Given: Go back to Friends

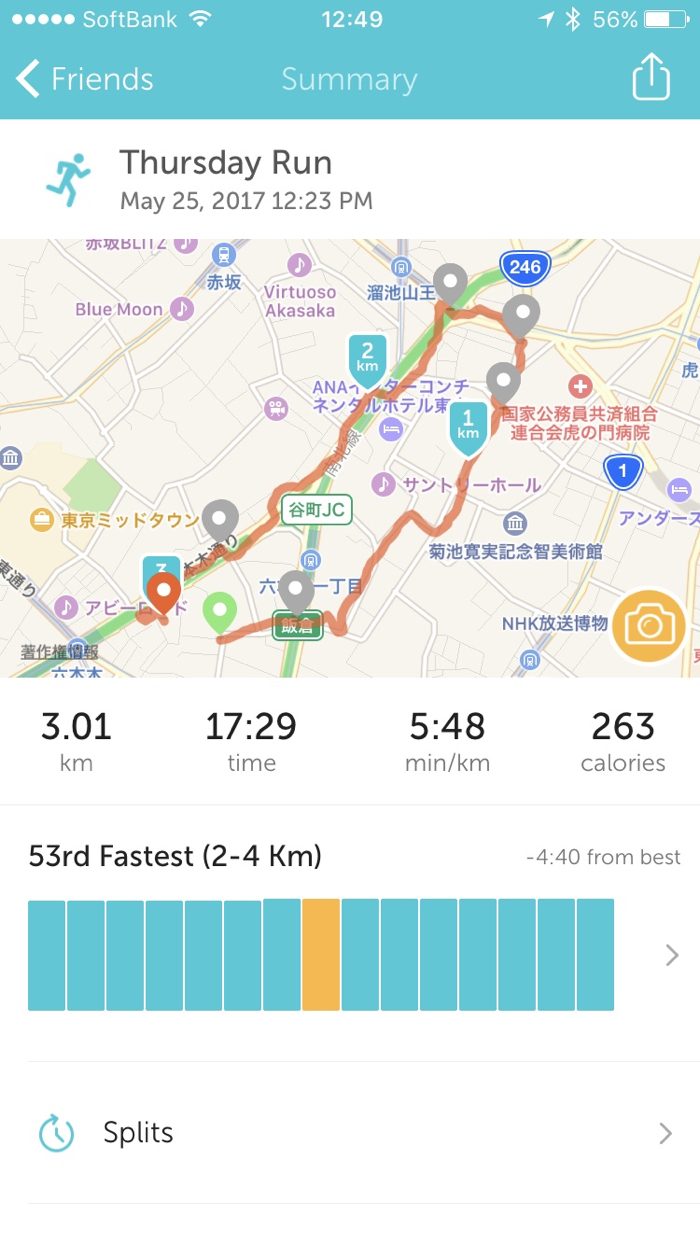Looking at the screenshot, I should tap(85, 80).
